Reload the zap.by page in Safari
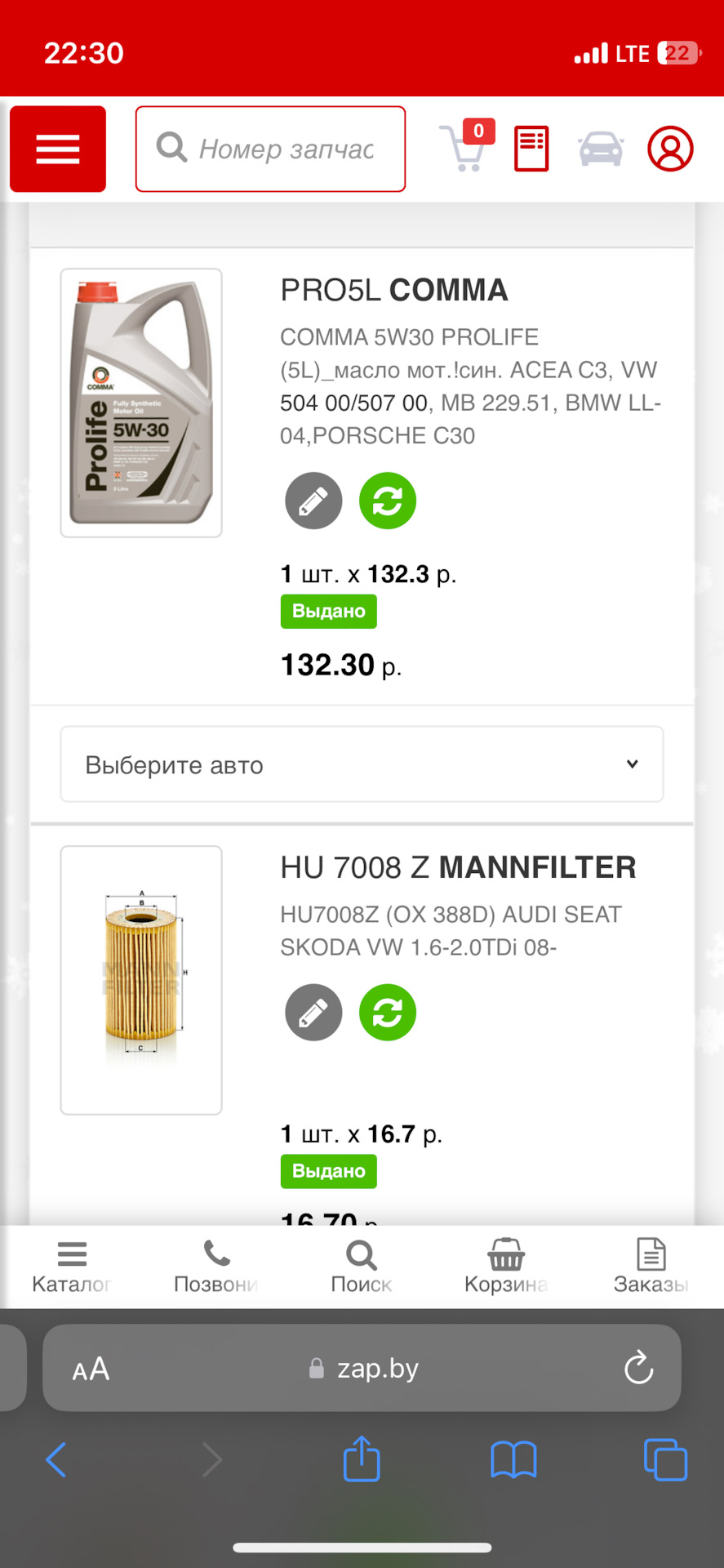This screenshot has width=724, height=1568. [x=638, y=1368]
